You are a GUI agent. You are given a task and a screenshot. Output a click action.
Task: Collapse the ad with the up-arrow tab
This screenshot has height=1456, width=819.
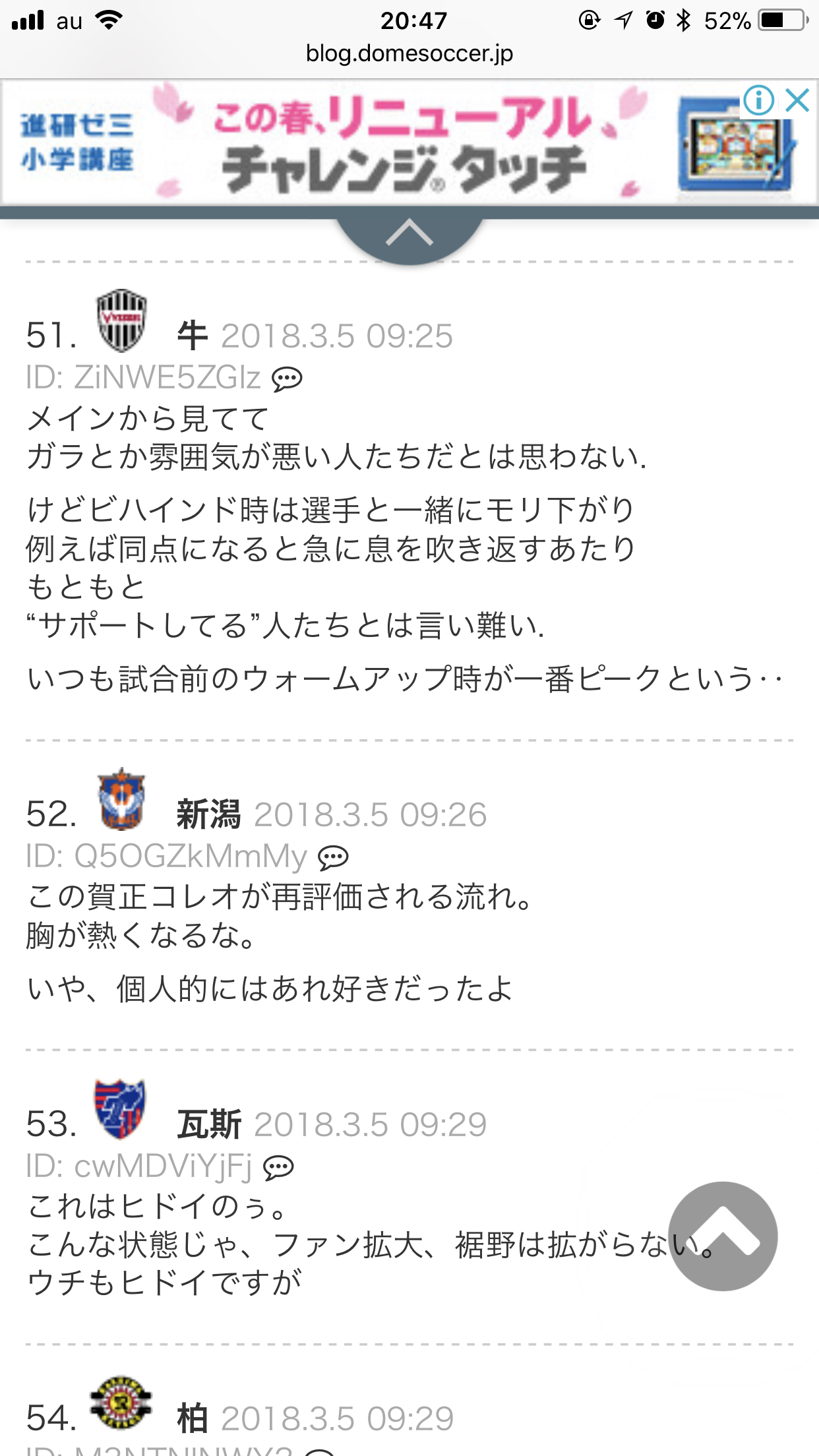pyautogui.click(x=409, y=235)
